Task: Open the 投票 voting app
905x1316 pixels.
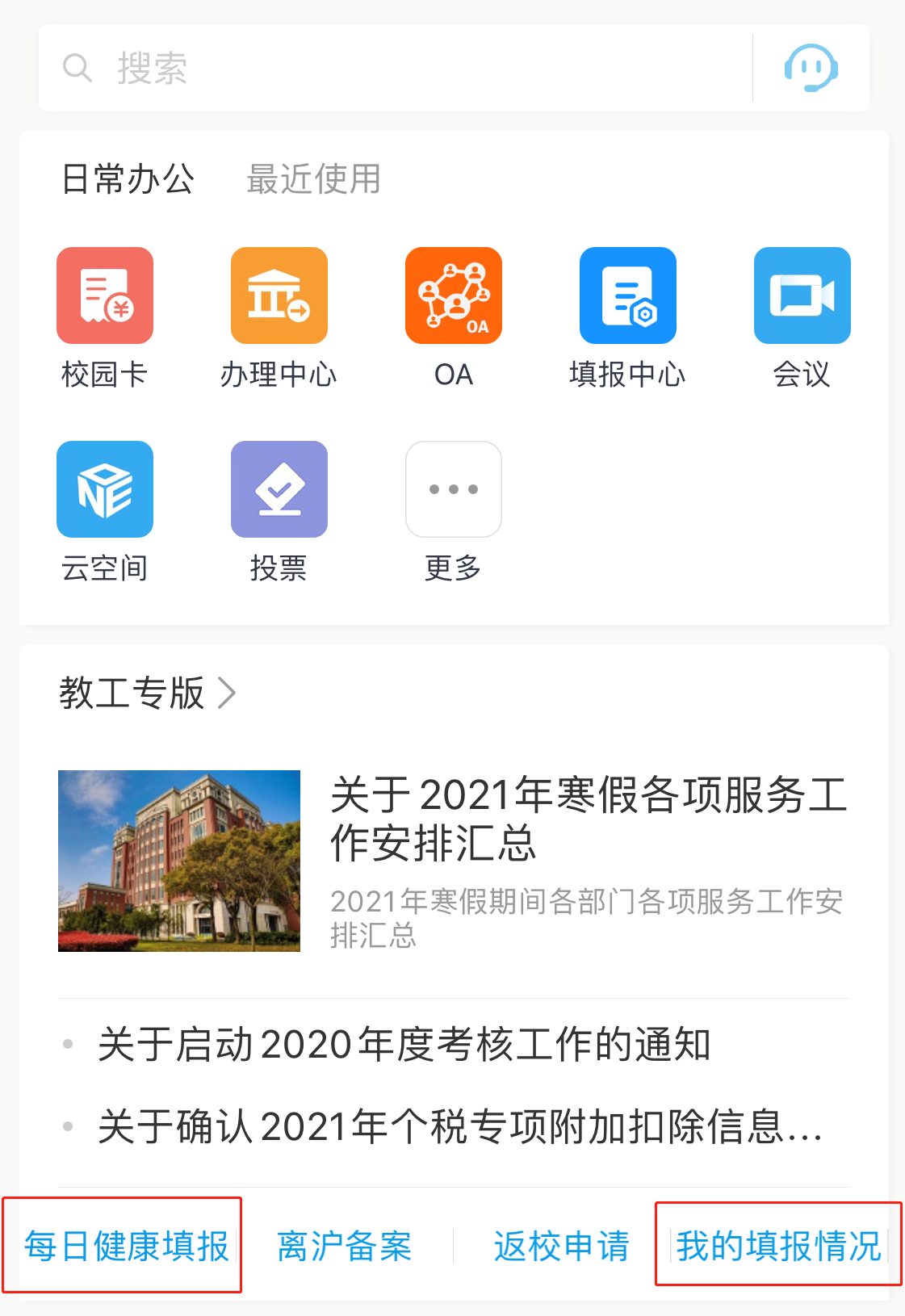Action: [279, 490]
